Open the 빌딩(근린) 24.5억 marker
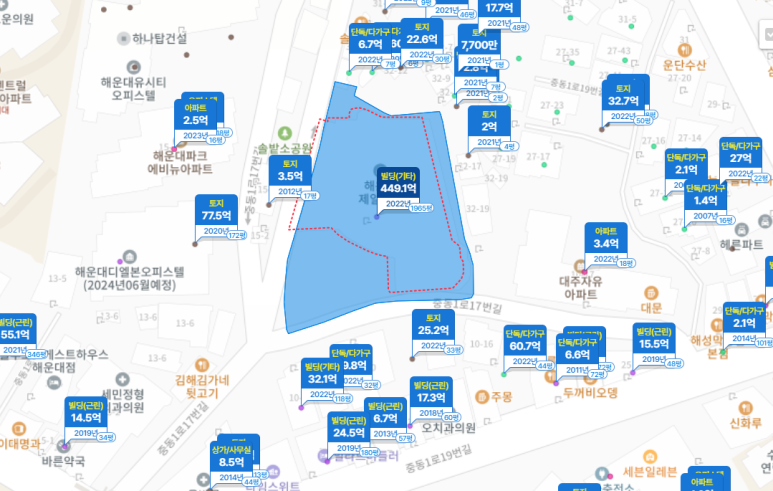The height and width of the screenshot is (491, 773). pyautogui.click(x=349, y=432)
